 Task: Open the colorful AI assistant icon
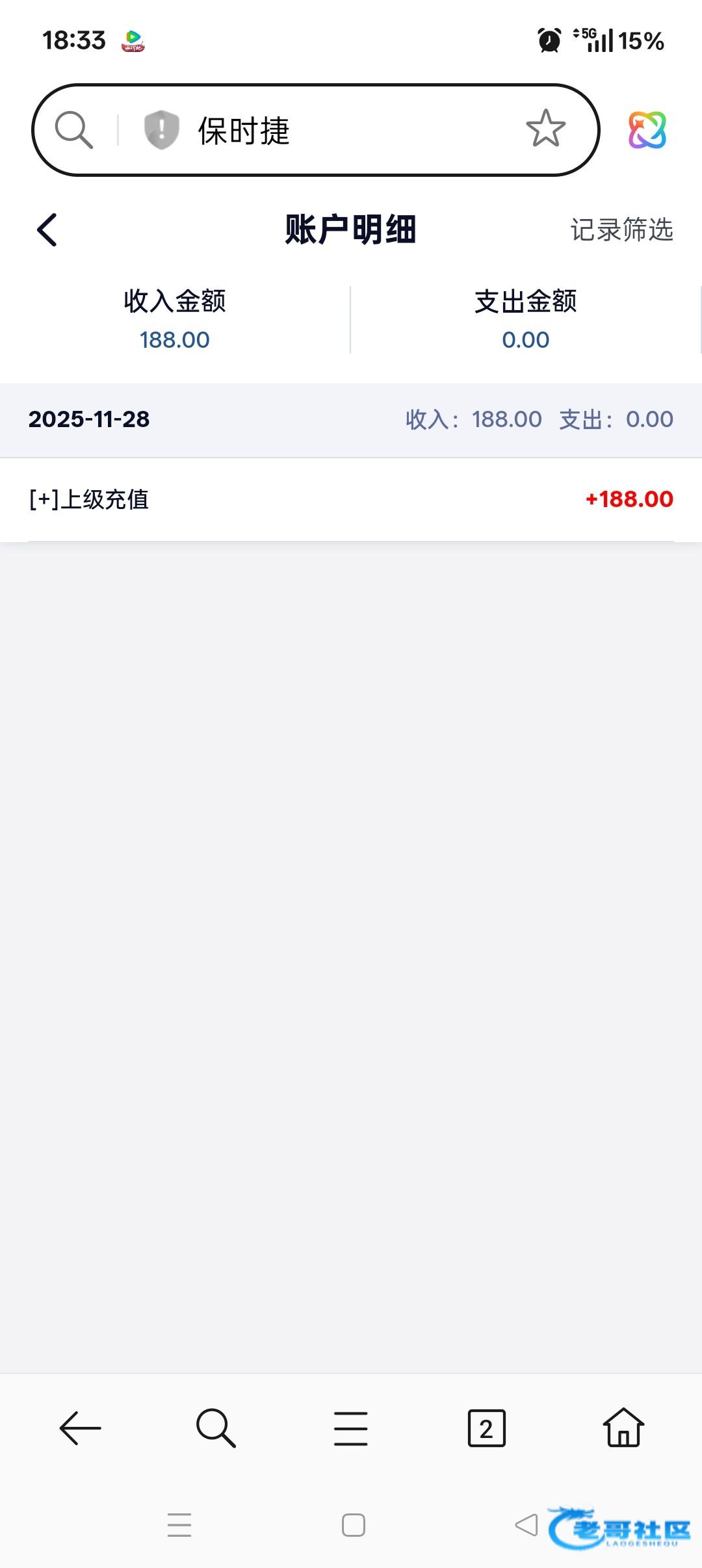647,129
